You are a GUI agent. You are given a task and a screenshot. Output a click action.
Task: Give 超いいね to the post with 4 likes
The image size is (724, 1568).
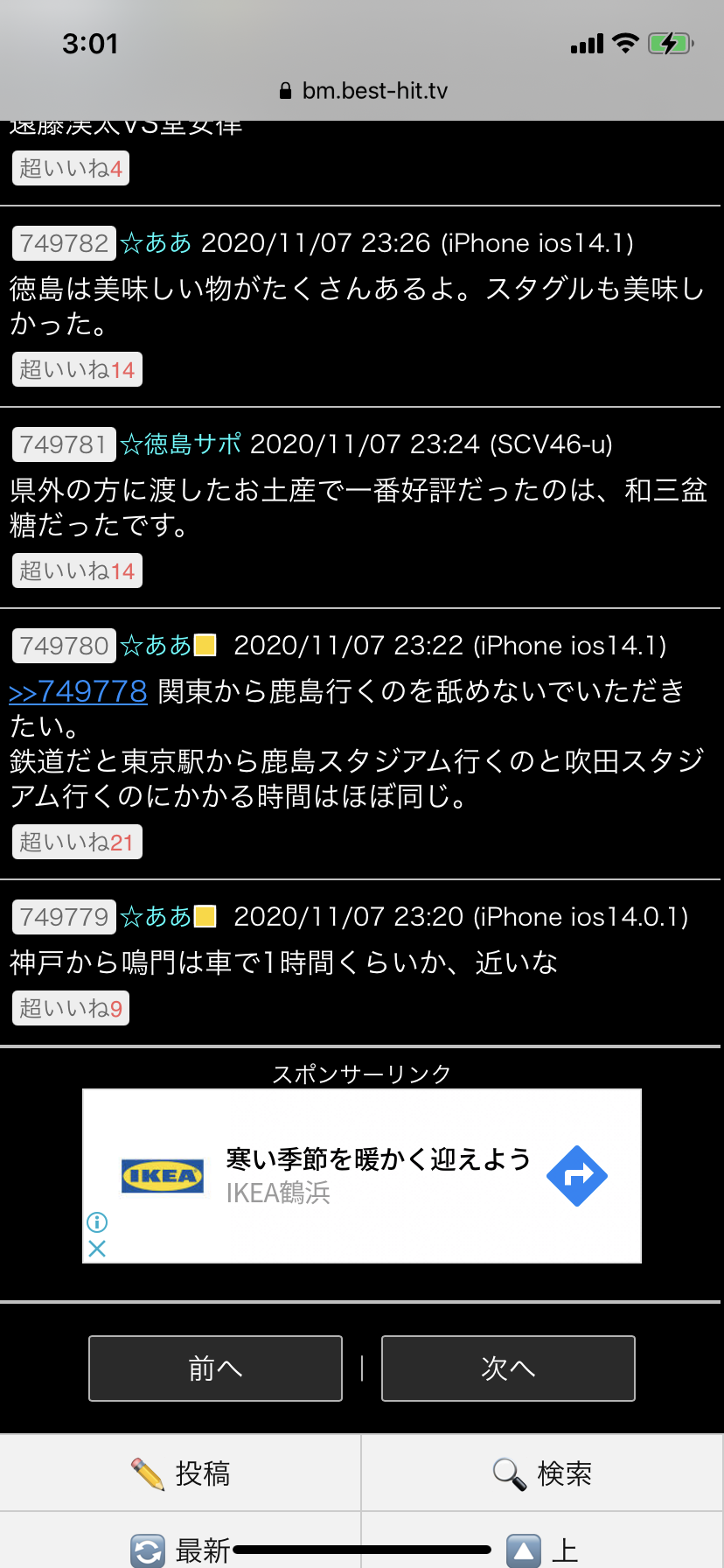71,169
